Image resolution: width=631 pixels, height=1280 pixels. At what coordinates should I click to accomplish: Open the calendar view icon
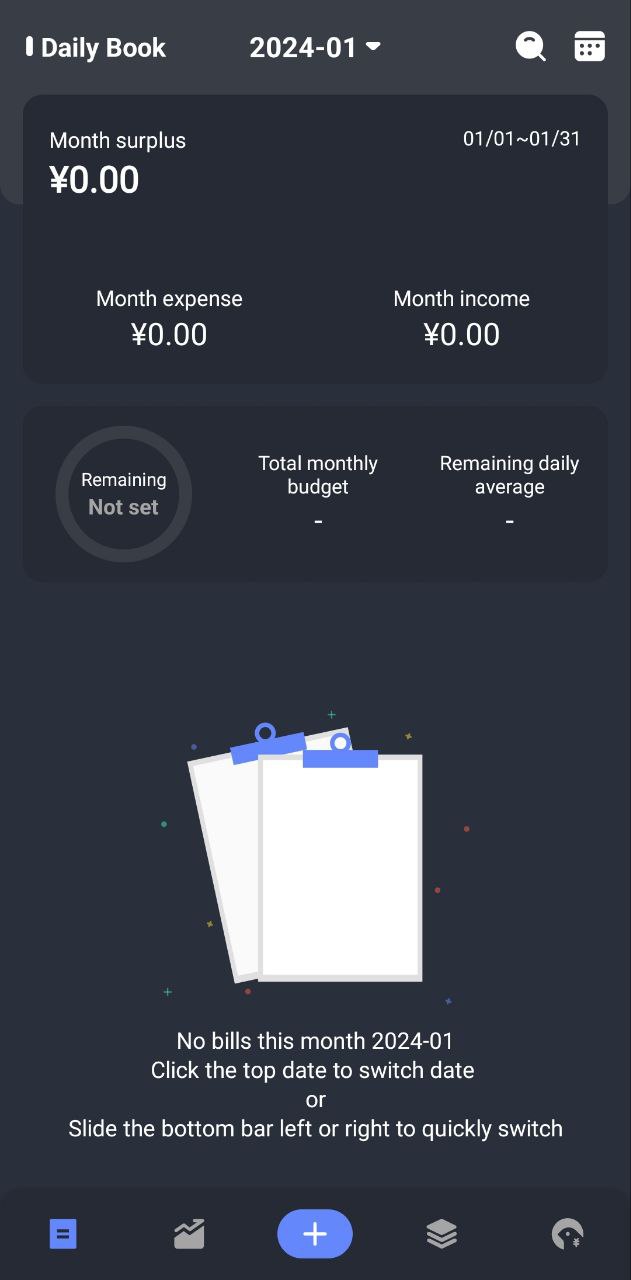point(589,46)
